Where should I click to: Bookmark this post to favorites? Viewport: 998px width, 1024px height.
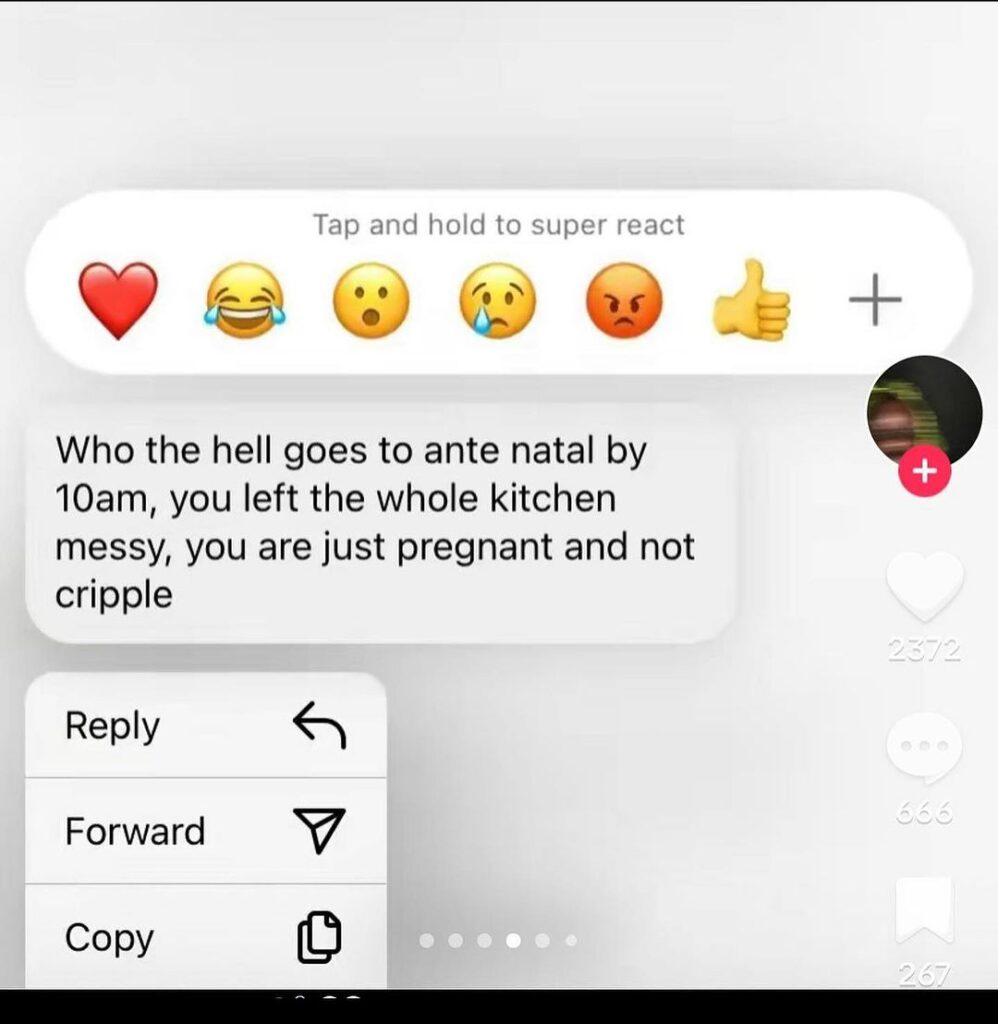[924, 910]
